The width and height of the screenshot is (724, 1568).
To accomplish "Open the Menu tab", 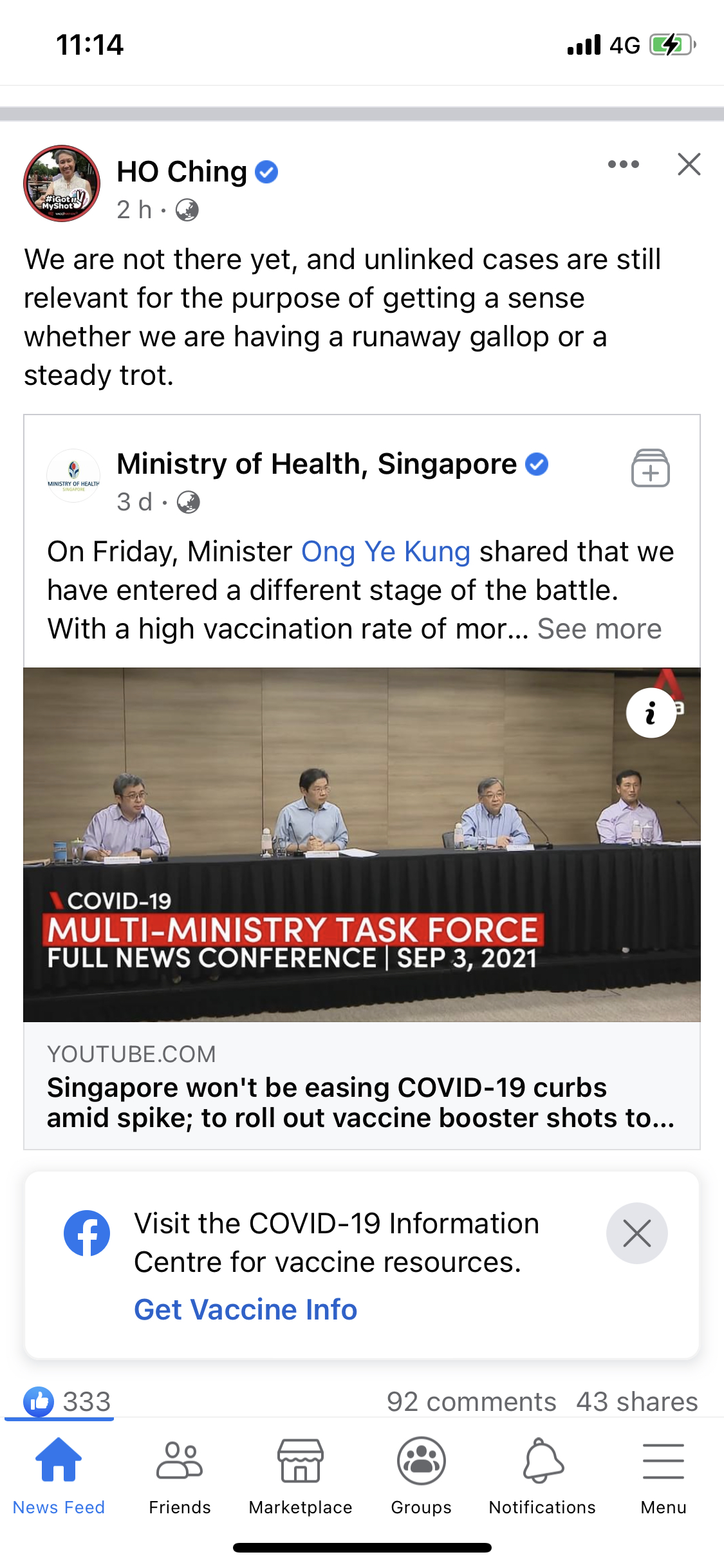I will [x=663, y=1474].
